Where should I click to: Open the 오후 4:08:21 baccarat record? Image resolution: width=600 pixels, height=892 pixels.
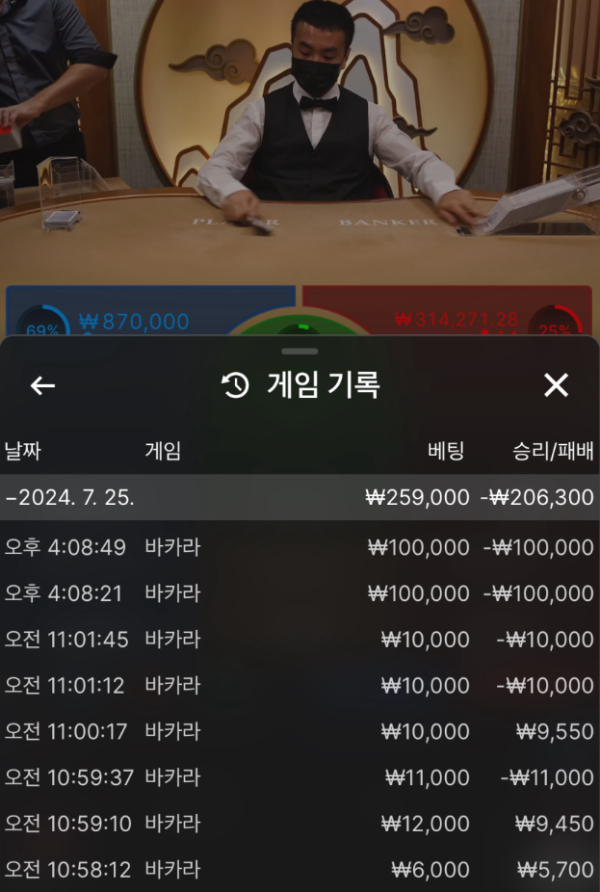click(299, 594)
